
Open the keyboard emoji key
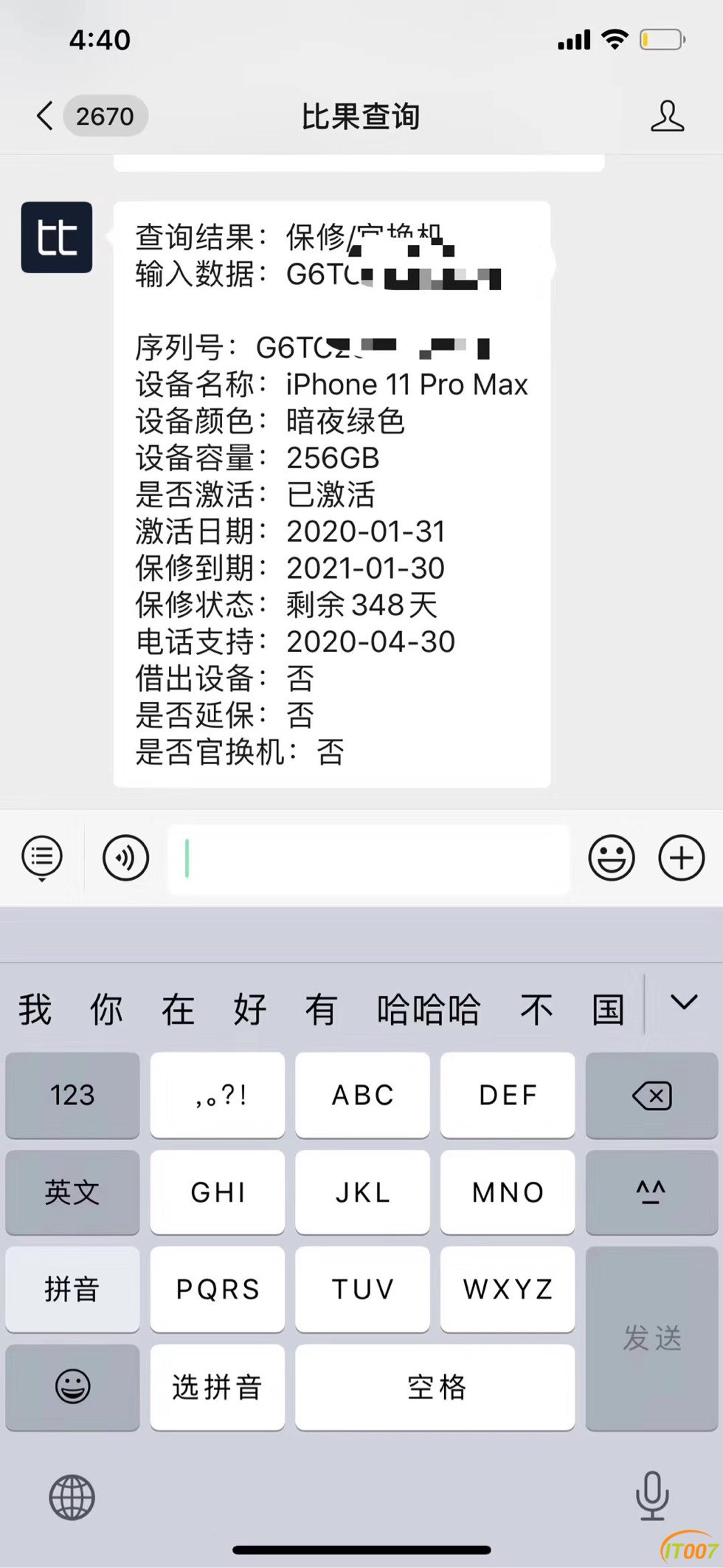pyautogui.click(x=72, y=1387)
